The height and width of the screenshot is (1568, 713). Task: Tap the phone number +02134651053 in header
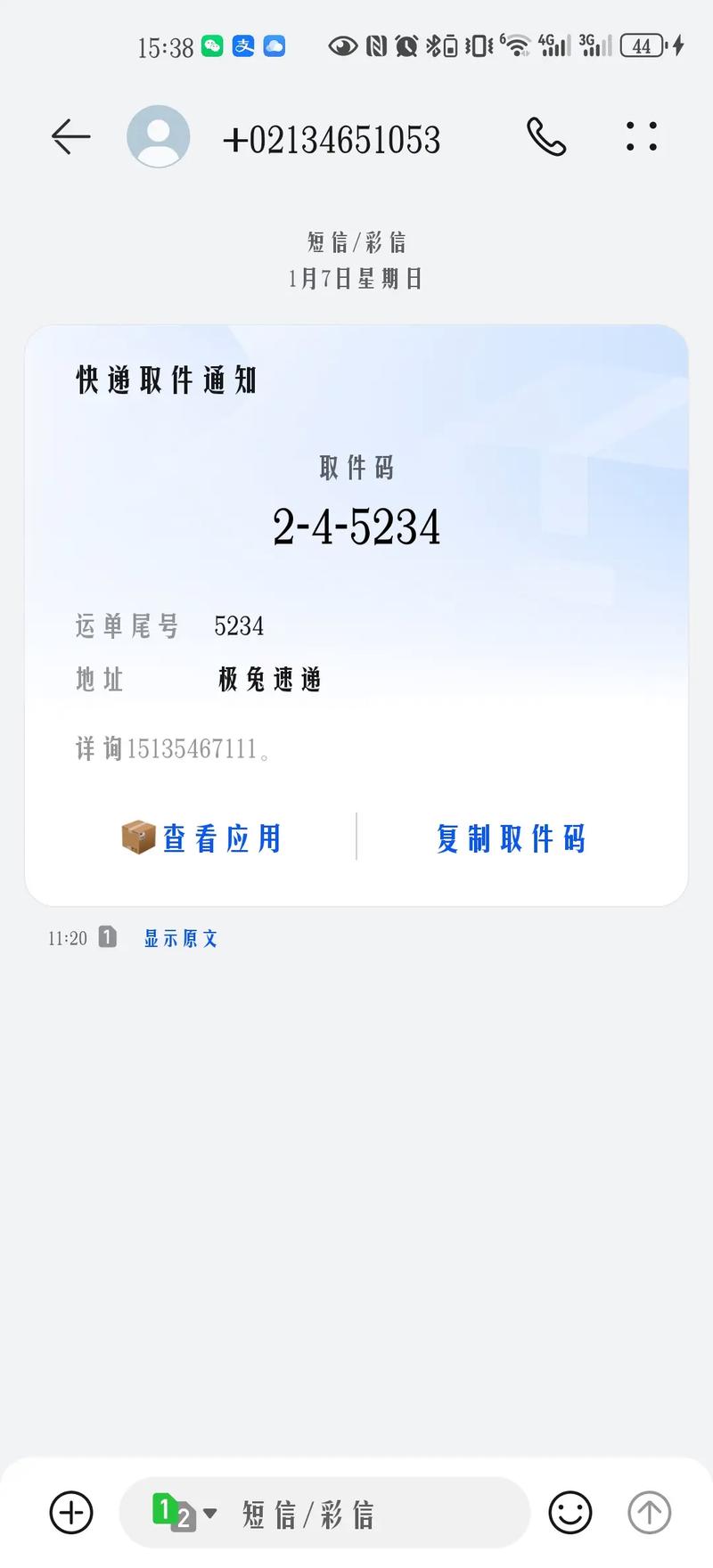coord(333,138)
